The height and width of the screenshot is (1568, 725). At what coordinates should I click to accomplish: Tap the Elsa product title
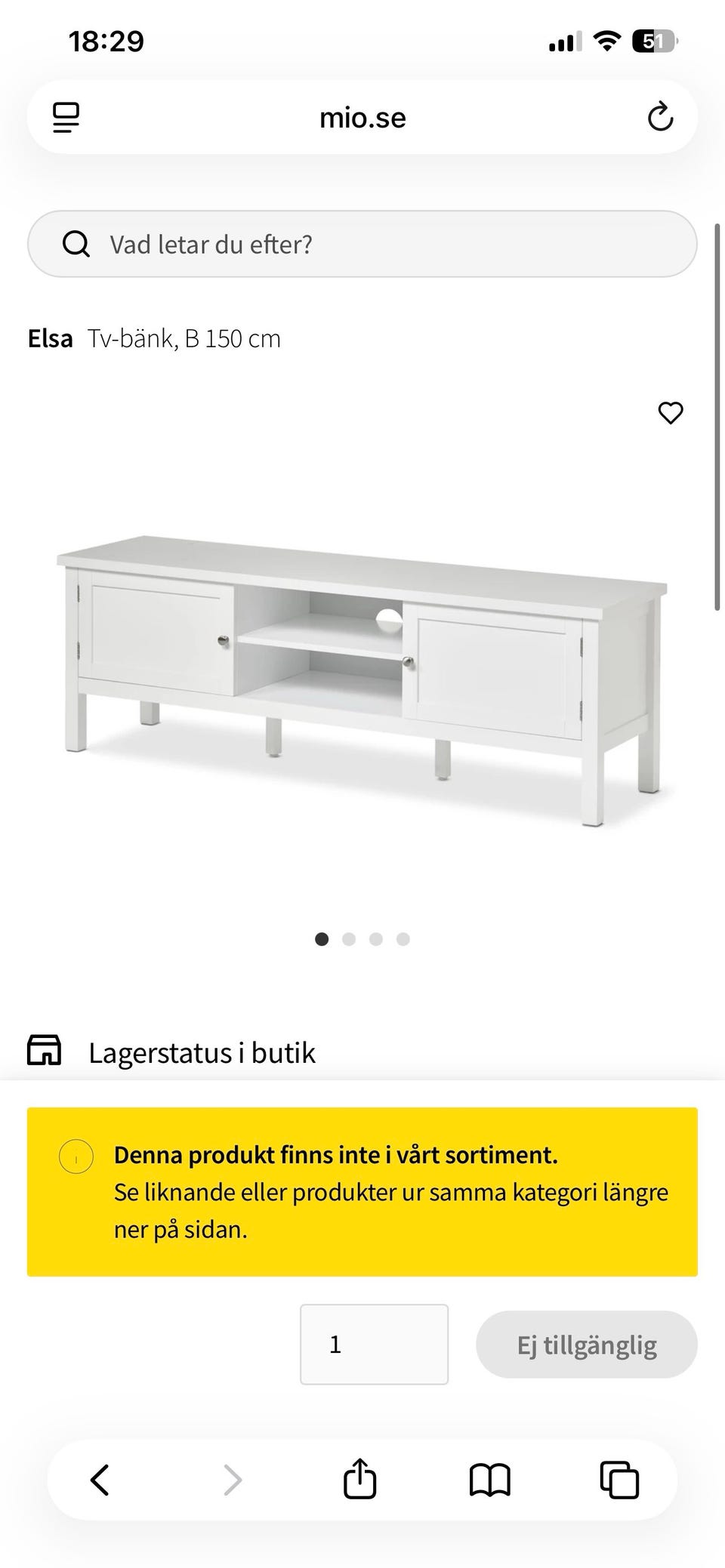tap(48, 338)
